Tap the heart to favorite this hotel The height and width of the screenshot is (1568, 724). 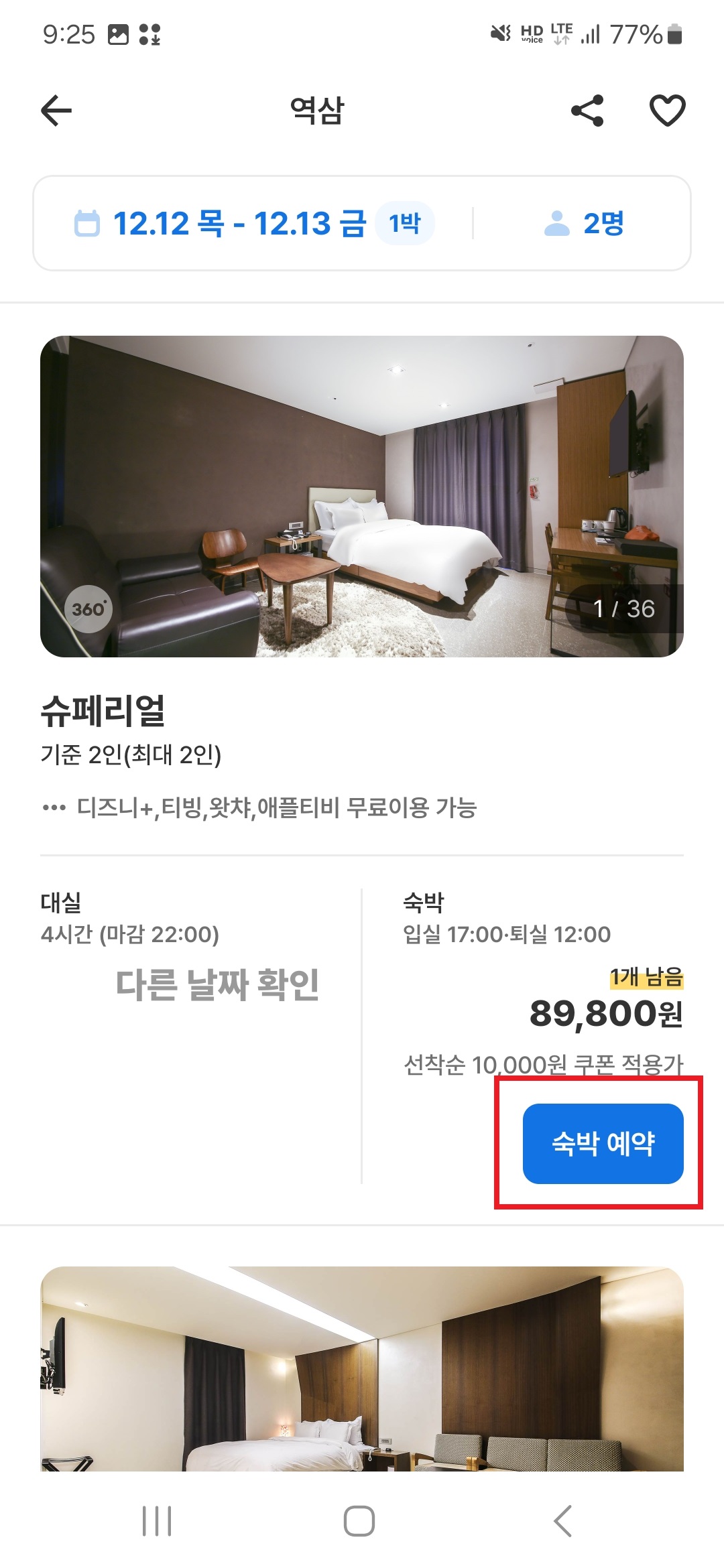(666, 111)
